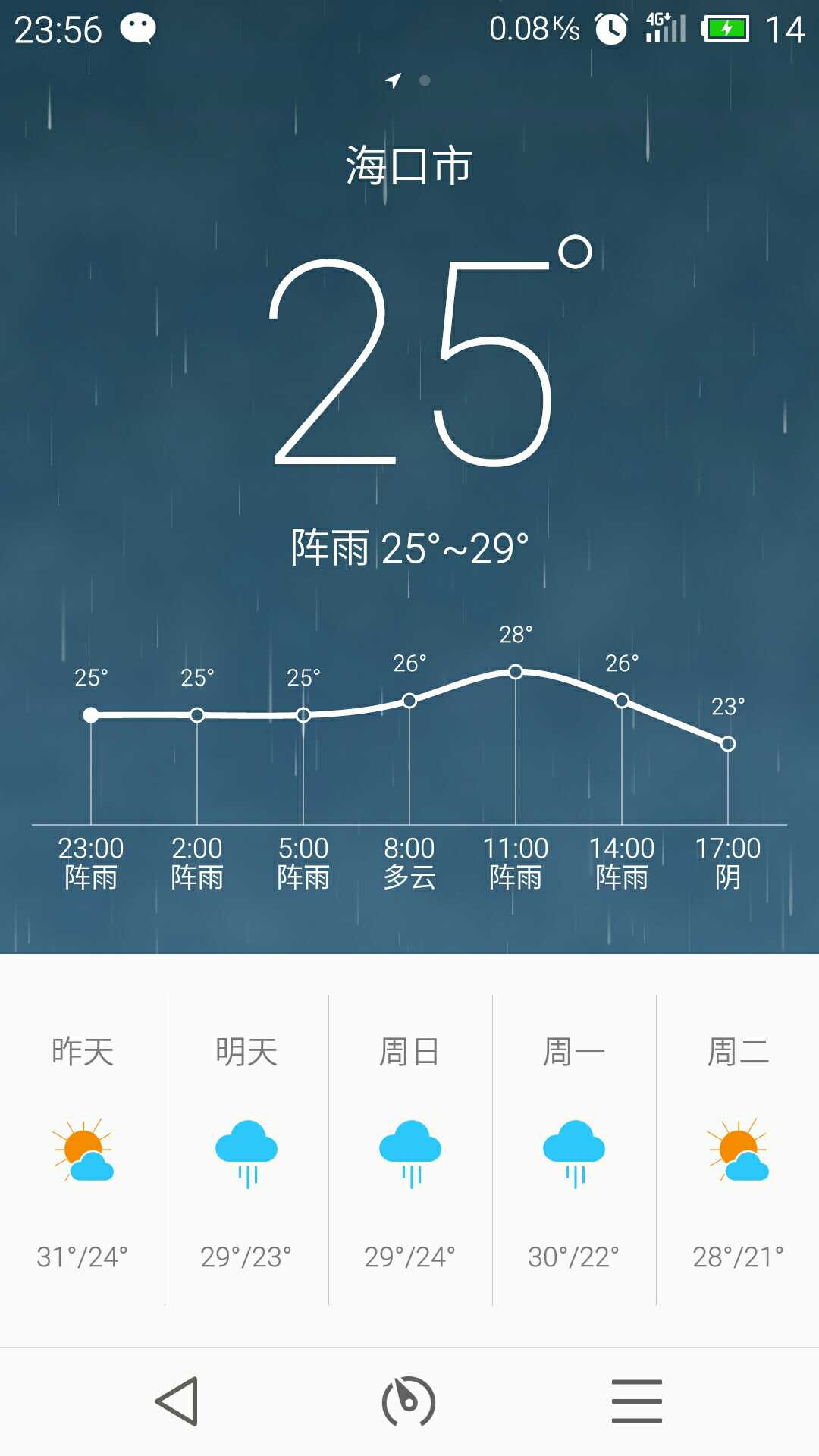Open the compass icon in the bottom bar
Viewport: 819px width, 1456px height.
pyautogui.click(x=409, y=1401)
